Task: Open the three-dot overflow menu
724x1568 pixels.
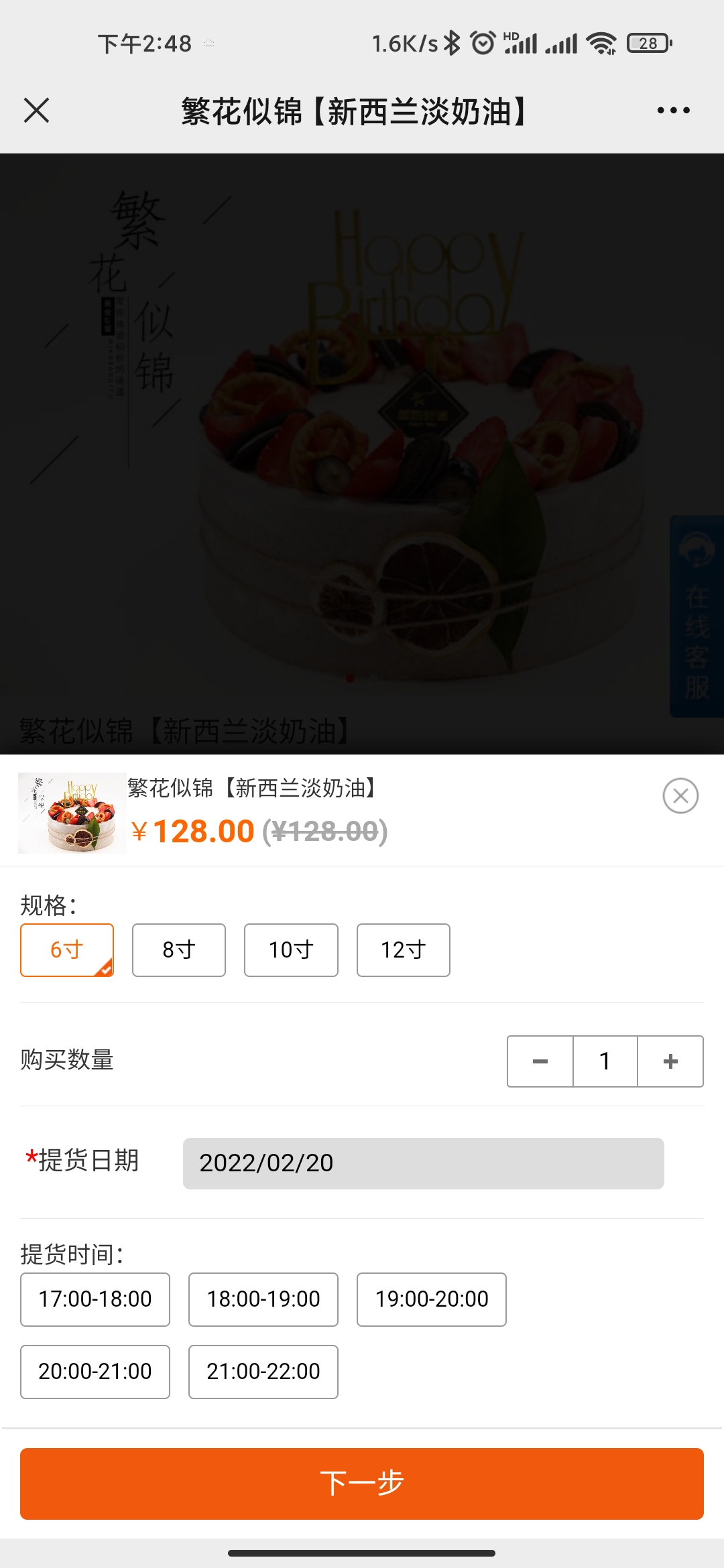Action: click(x=673, y=111)
